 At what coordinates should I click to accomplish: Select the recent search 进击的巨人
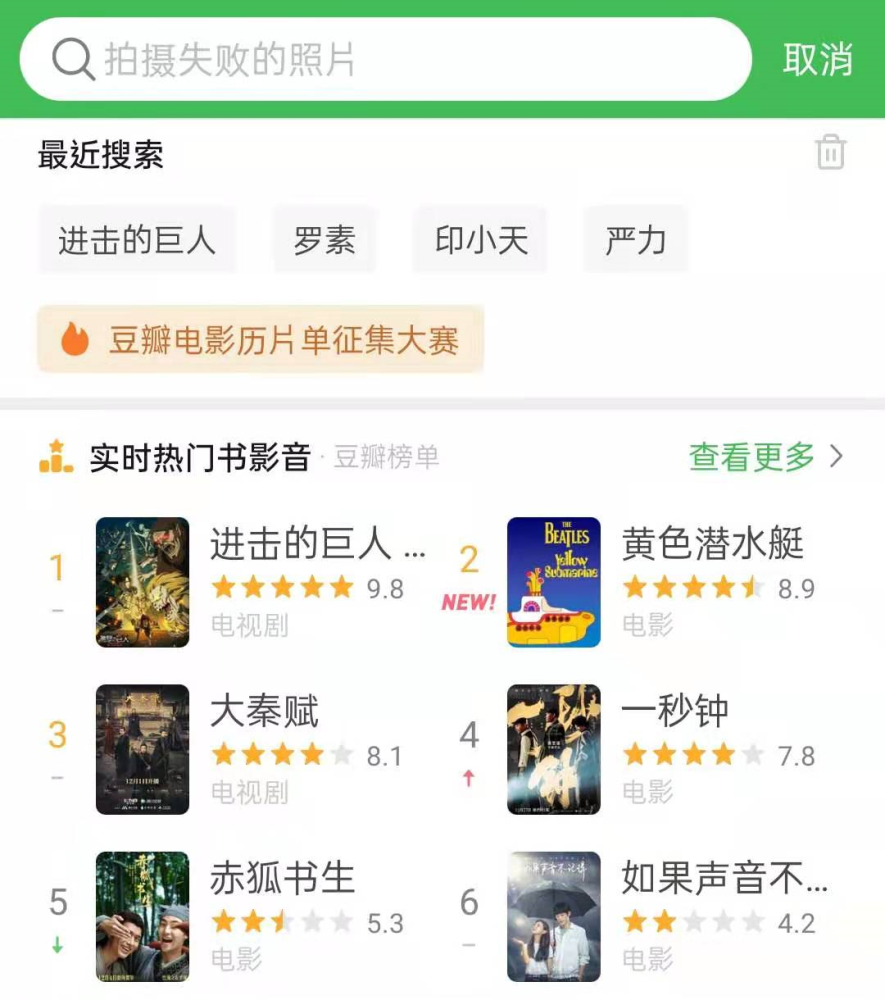point(137,241)
